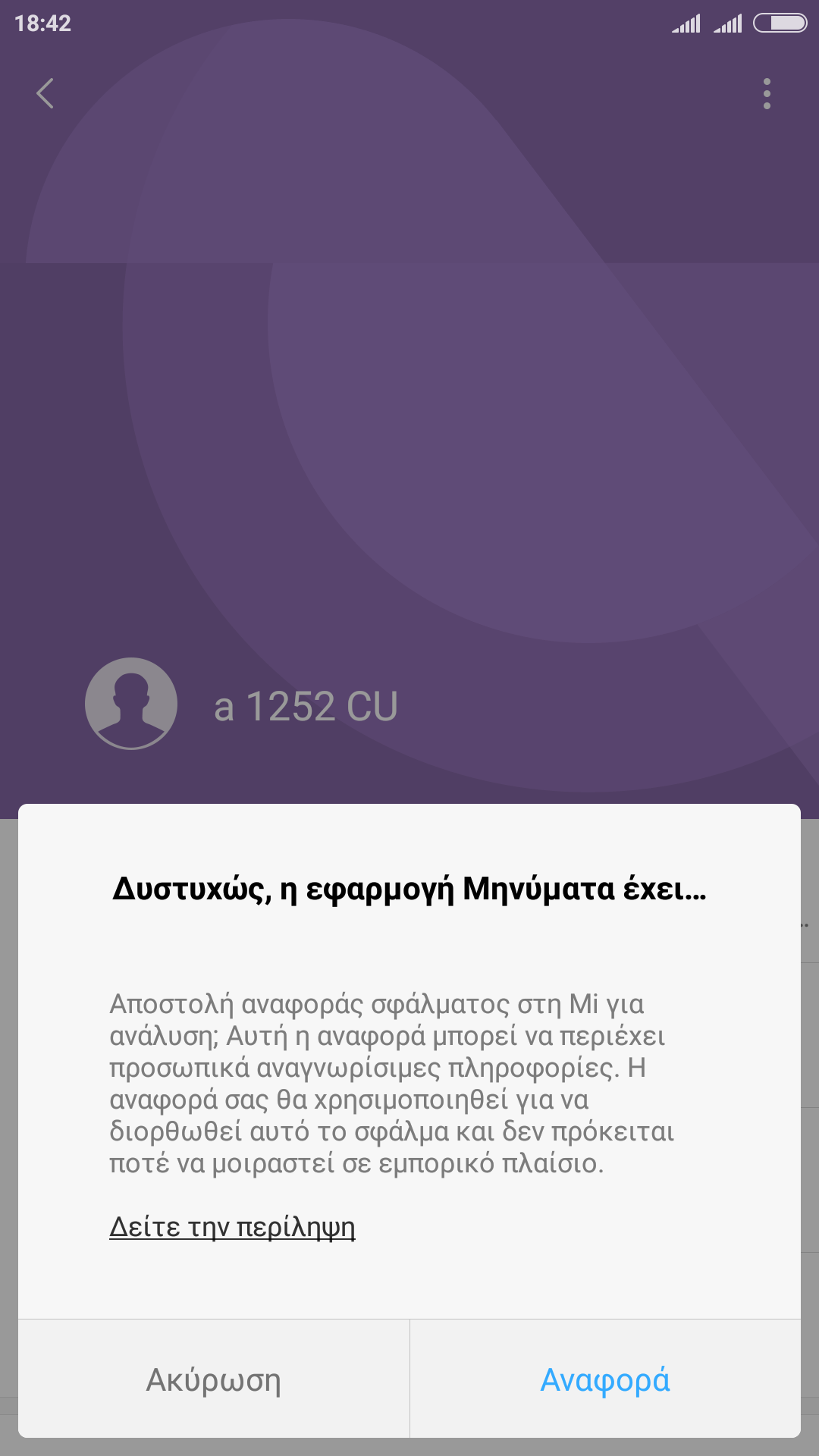Tap Ακύρωση to cancel the error report
The height and width of the screenshot is (1456, 819).
tap(213, 1379)
